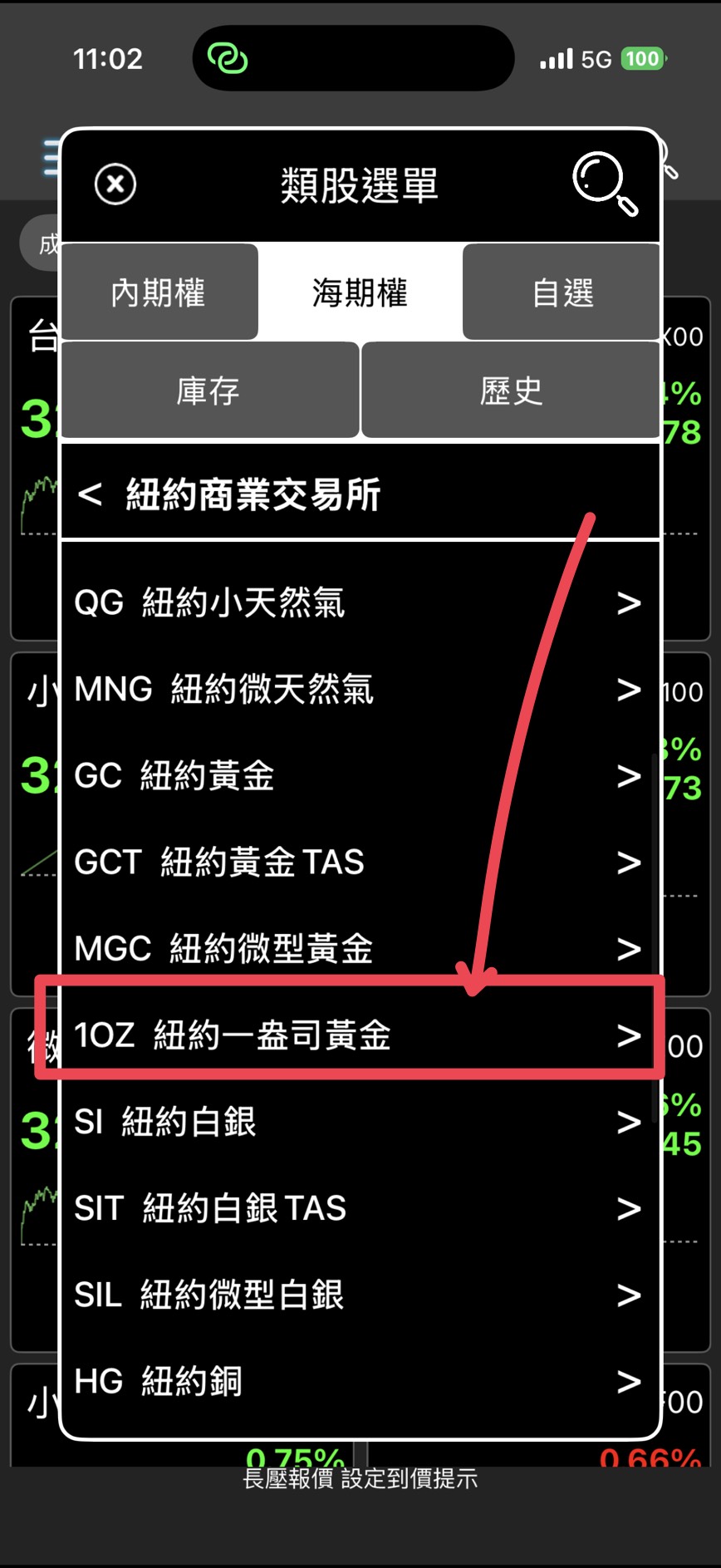The image size is (721, 1568).
Task: Open the search magnifier in 類股選單
Action: pyautogui.click(x=605, y=183)
